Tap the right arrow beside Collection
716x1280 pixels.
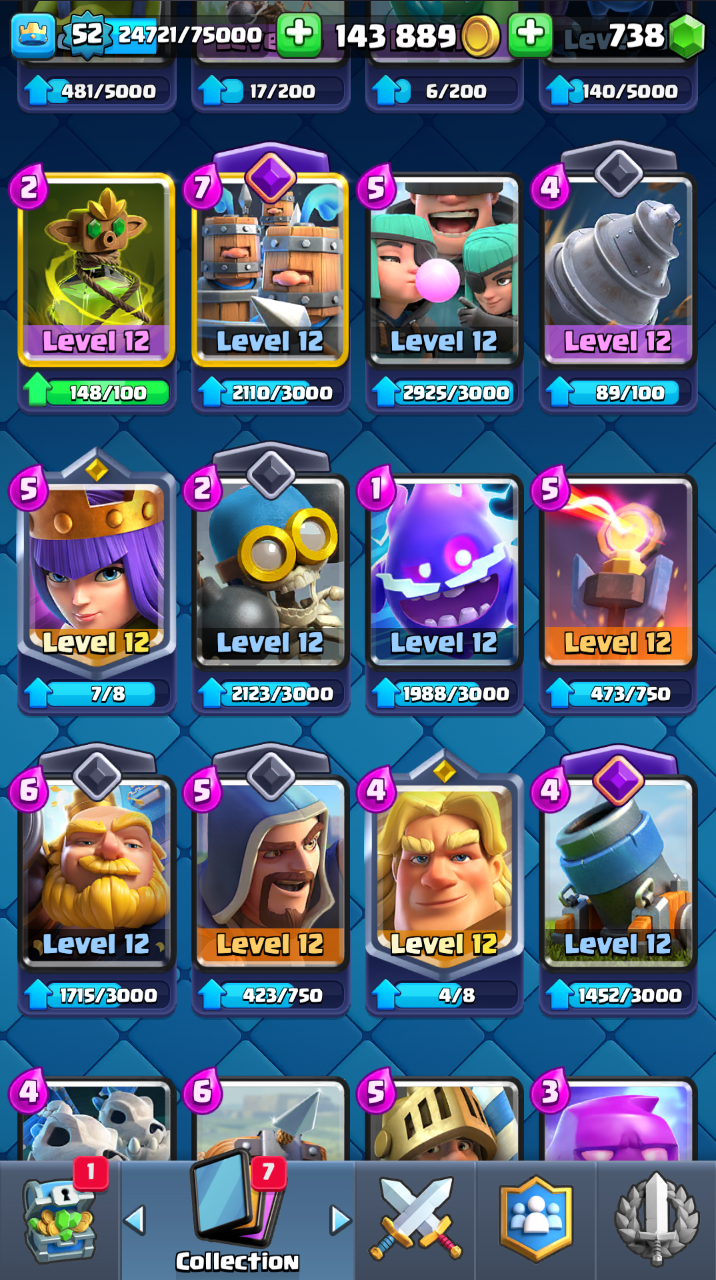coord(340,1219)
